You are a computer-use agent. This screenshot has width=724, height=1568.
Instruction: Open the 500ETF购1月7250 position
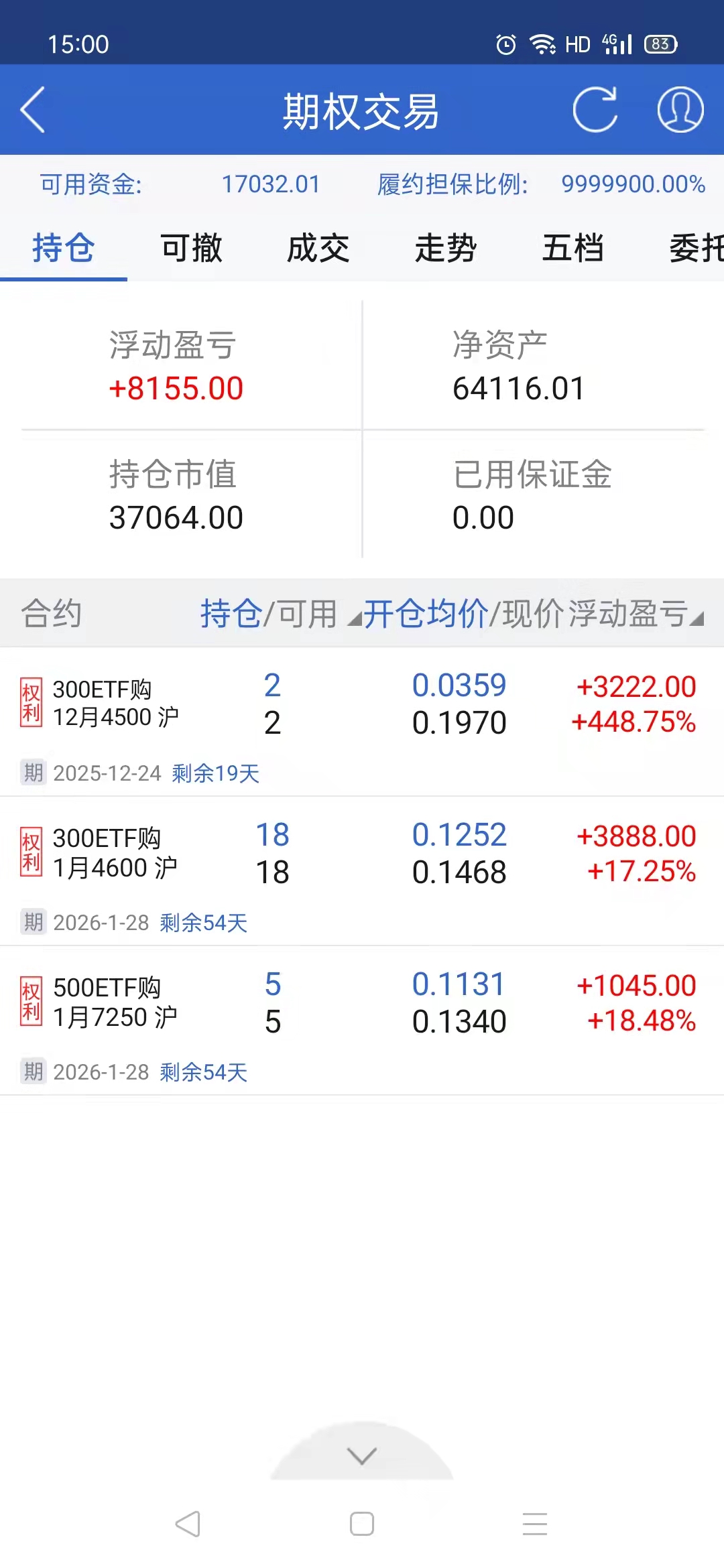click(x=362, y=1020)
